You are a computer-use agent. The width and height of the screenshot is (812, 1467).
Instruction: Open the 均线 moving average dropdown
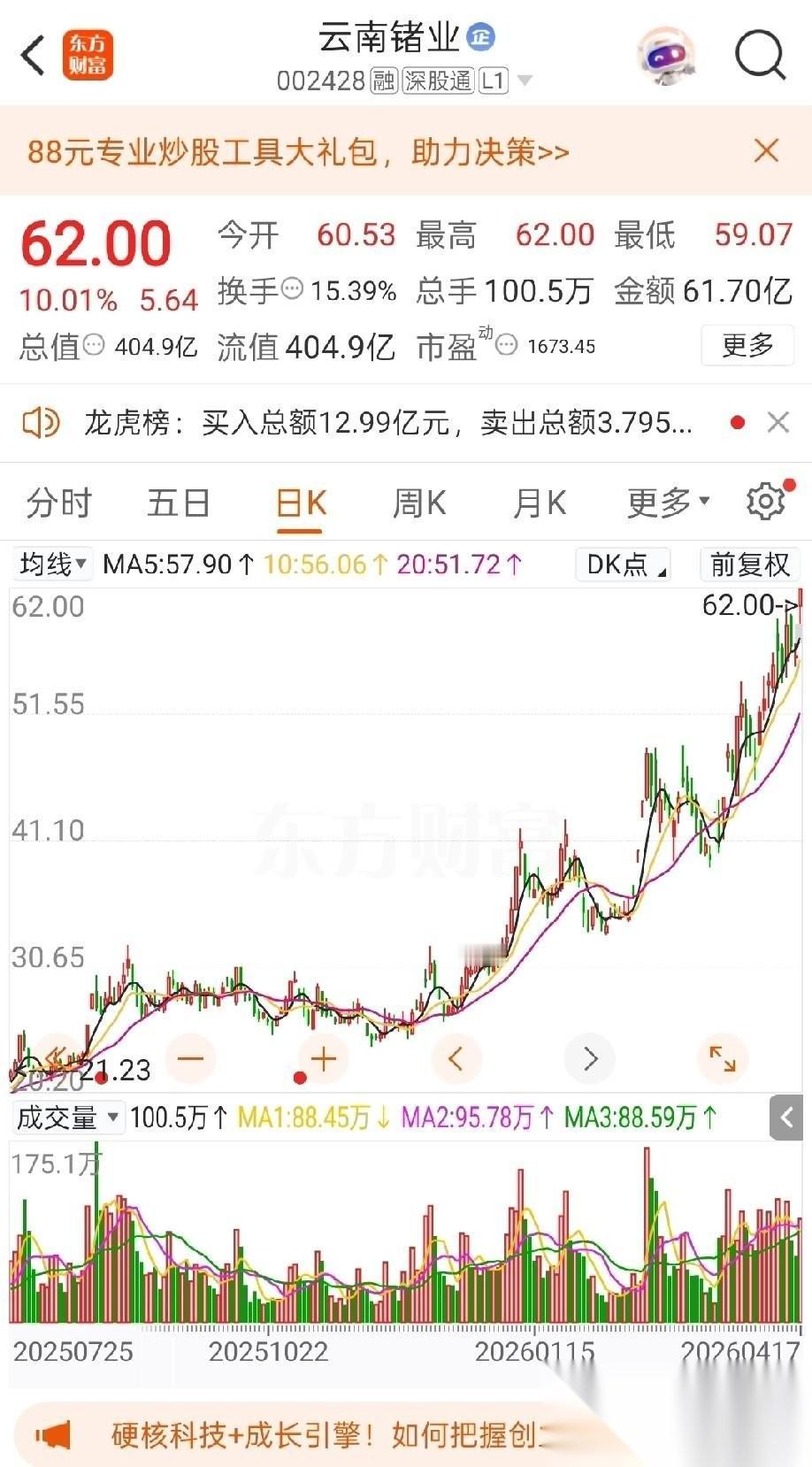point(50,564)
